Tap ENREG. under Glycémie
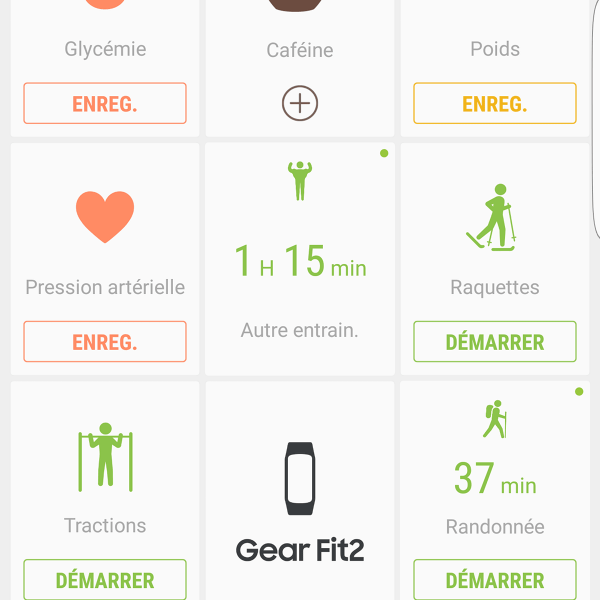Image resolution: width=600 pixels, height=600 pixels. click(104, 103)
